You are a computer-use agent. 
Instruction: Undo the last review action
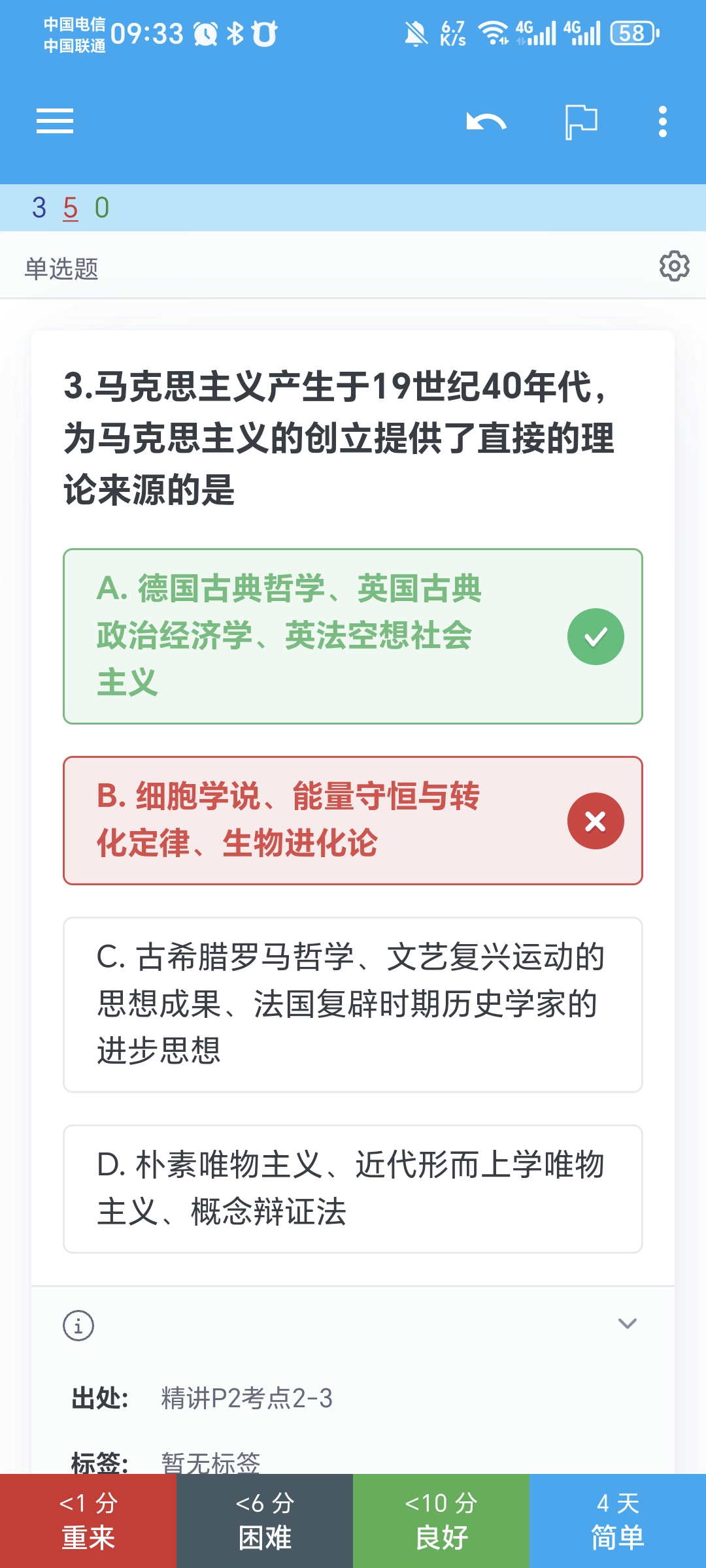(x=486, y=122)
